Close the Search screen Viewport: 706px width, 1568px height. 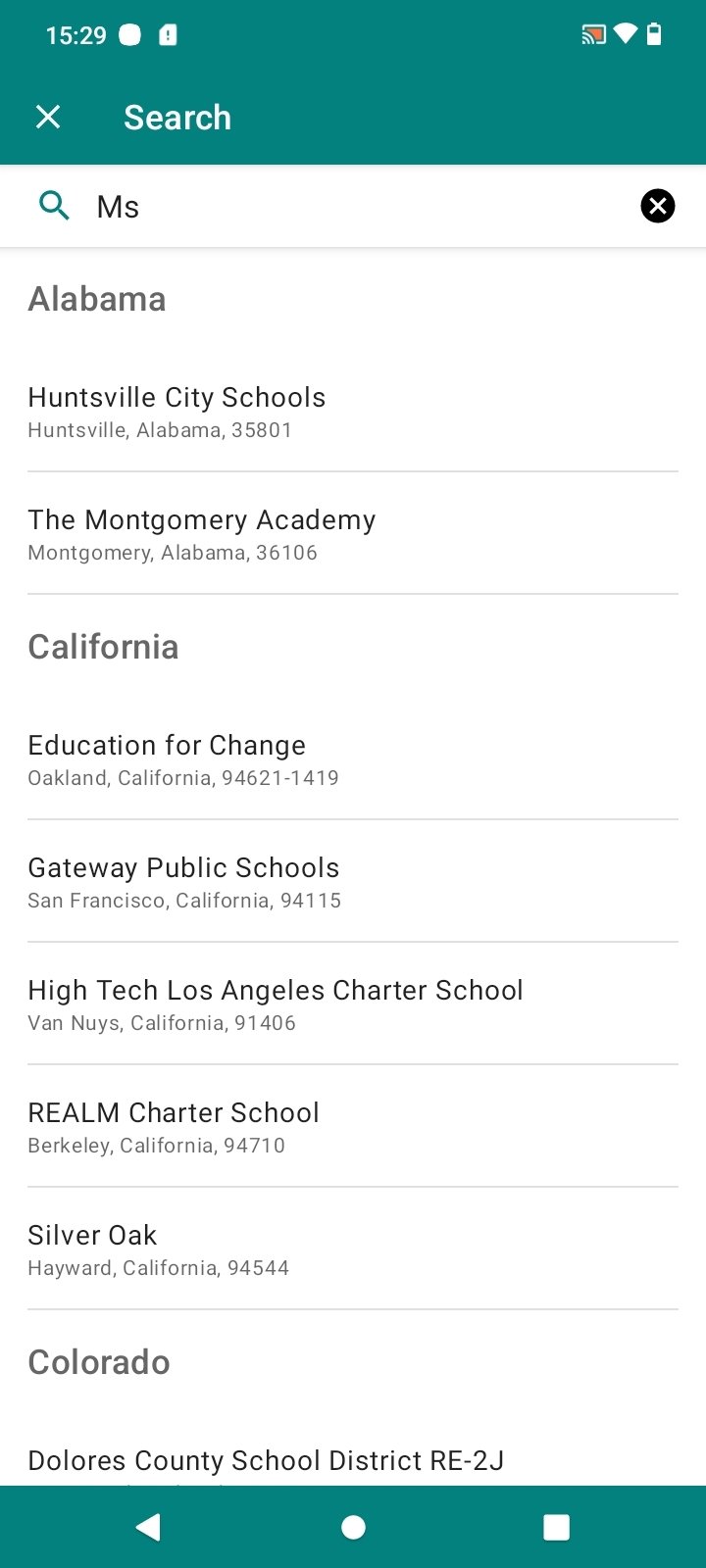pyautogui.click(x=48, y=118)
